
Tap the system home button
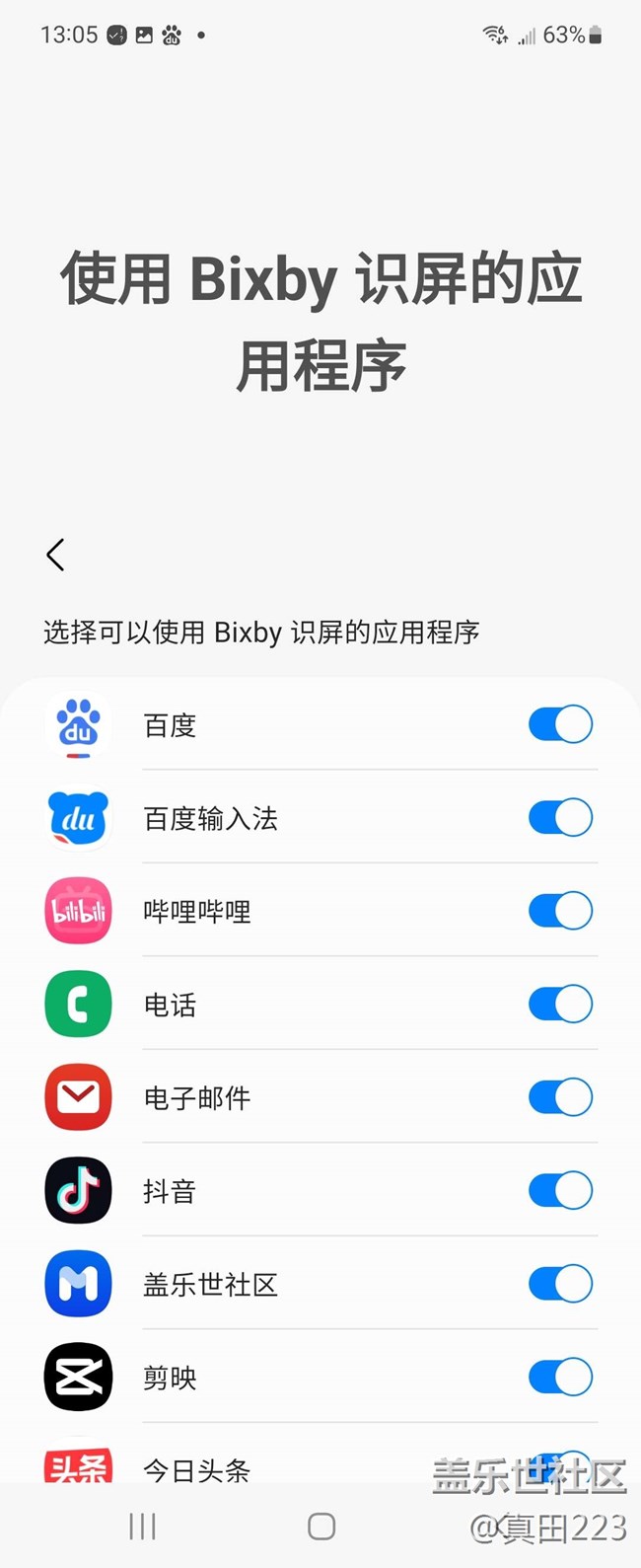coord(321,1527)
